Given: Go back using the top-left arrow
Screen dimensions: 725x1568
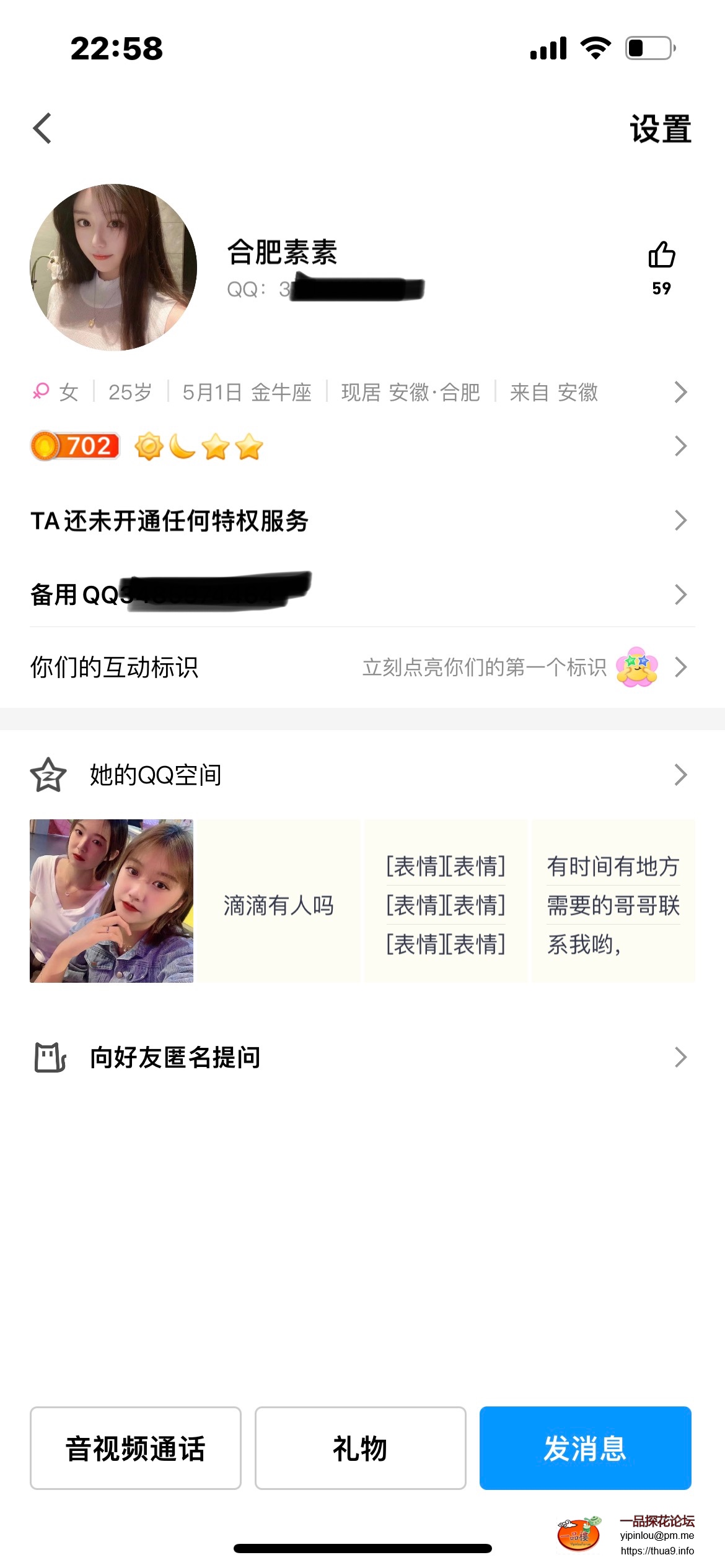Looking at the screenshot, I should (x=42, y=129).
